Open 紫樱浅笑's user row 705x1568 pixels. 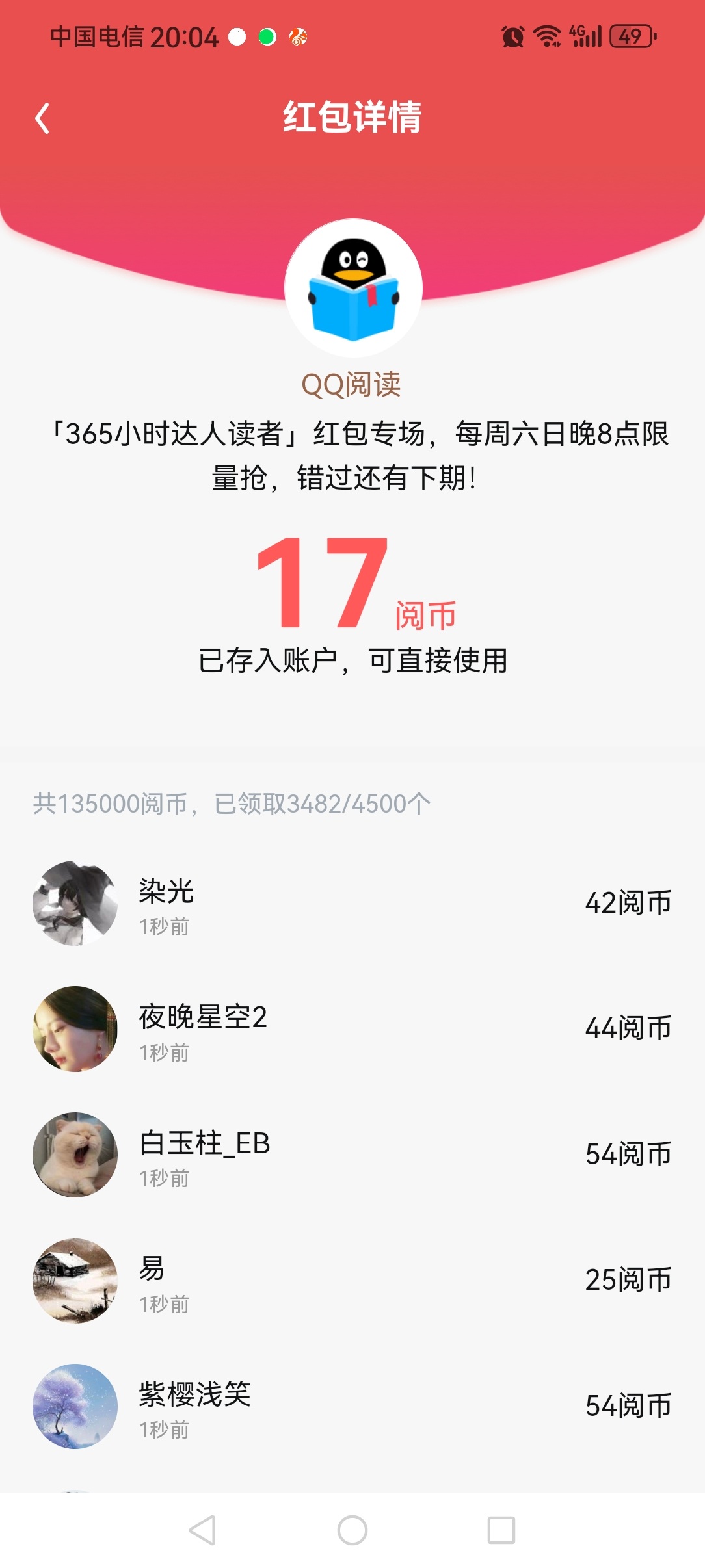pyautogui.click(x=351, y=1405)
